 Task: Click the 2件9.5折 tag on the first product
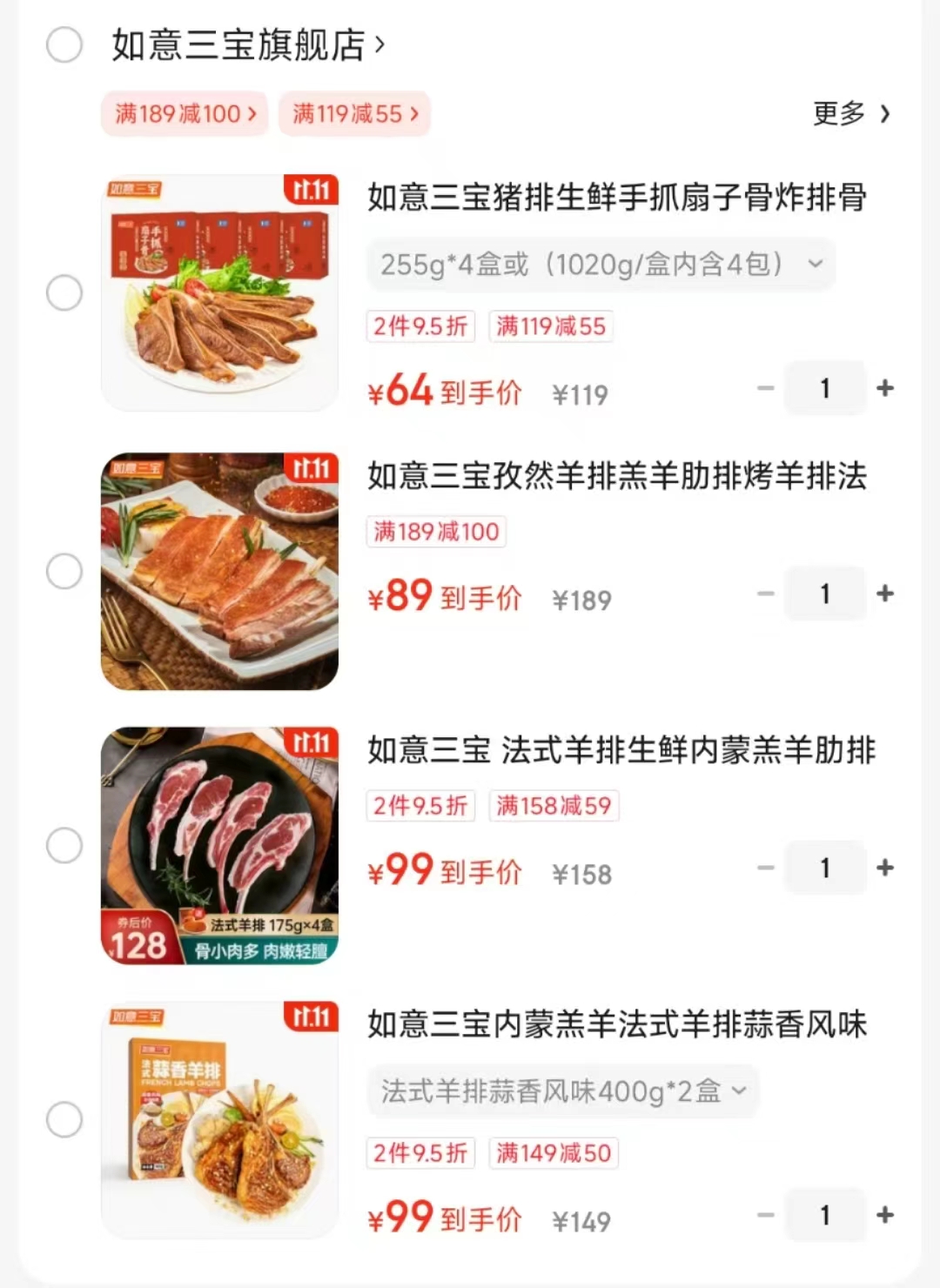coord(420,326)
